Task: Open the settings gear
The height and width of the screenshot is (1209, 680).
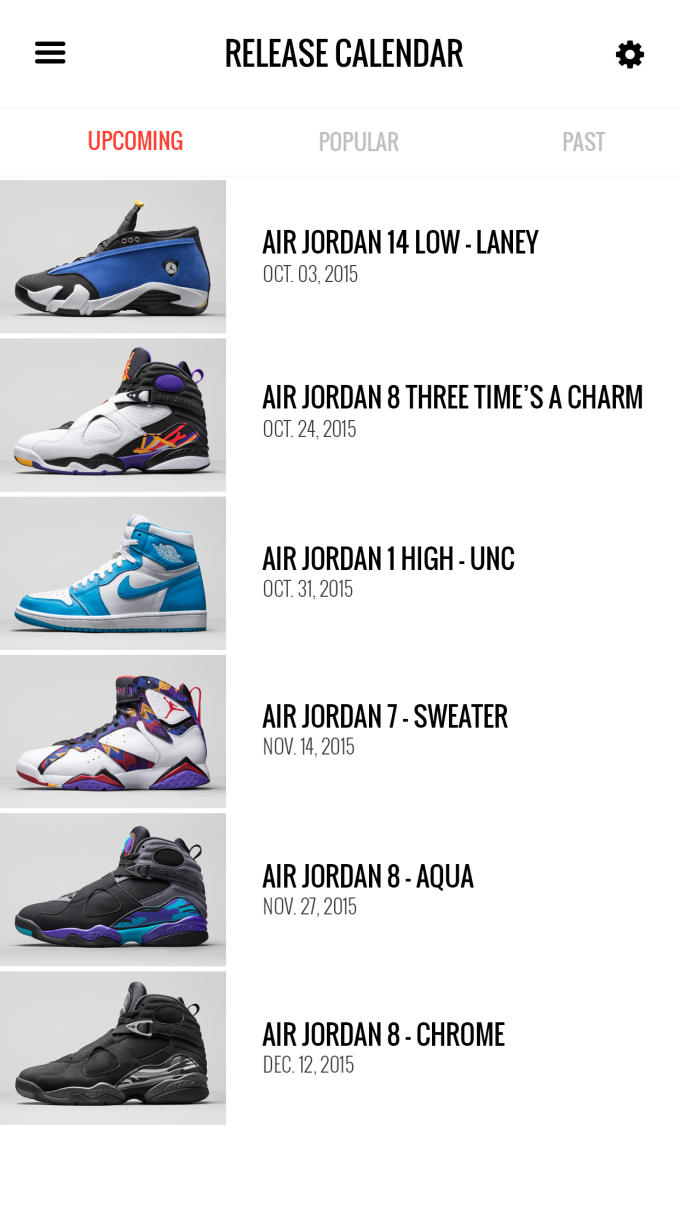Action: pos(630,54)
